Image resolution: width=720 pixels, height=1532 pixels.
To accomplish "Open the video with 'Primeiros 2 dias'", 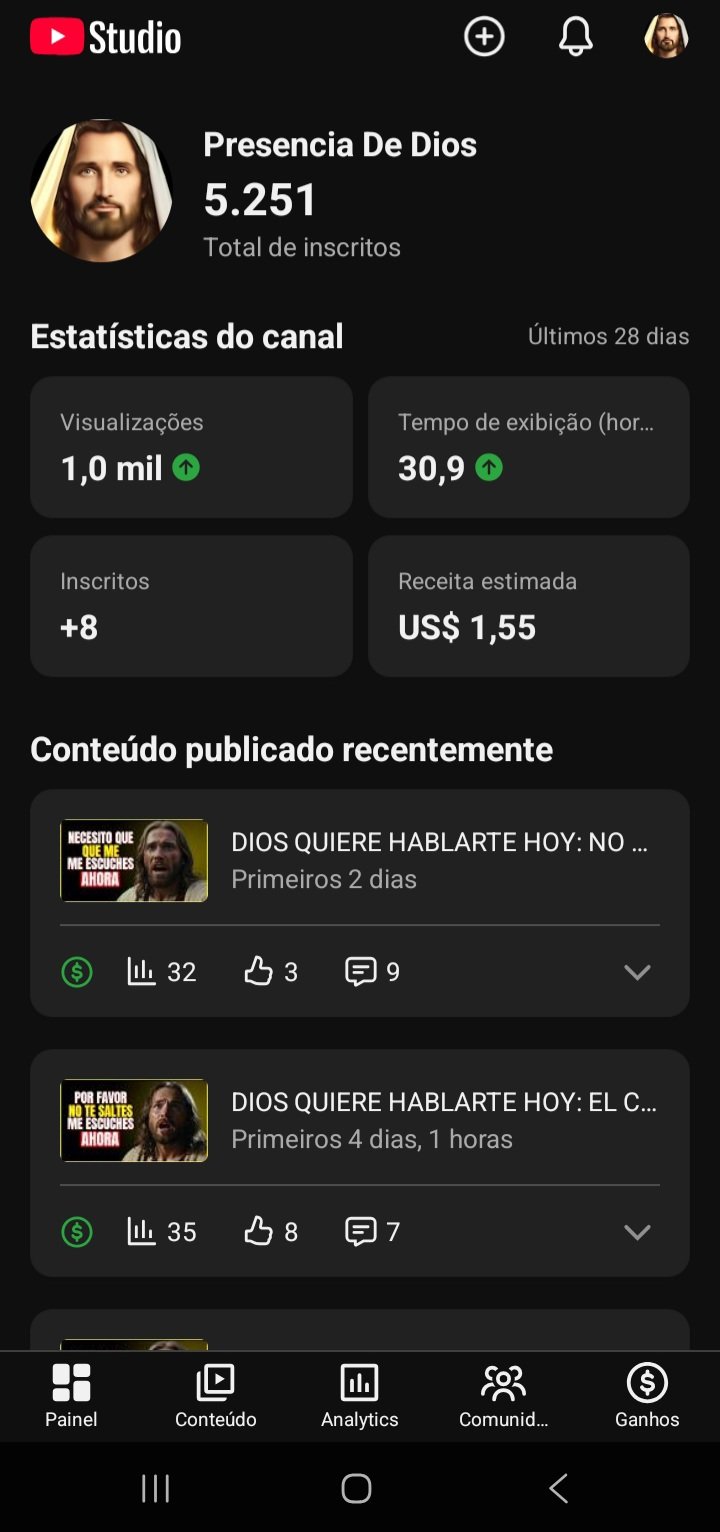I will tap(360, 861).
